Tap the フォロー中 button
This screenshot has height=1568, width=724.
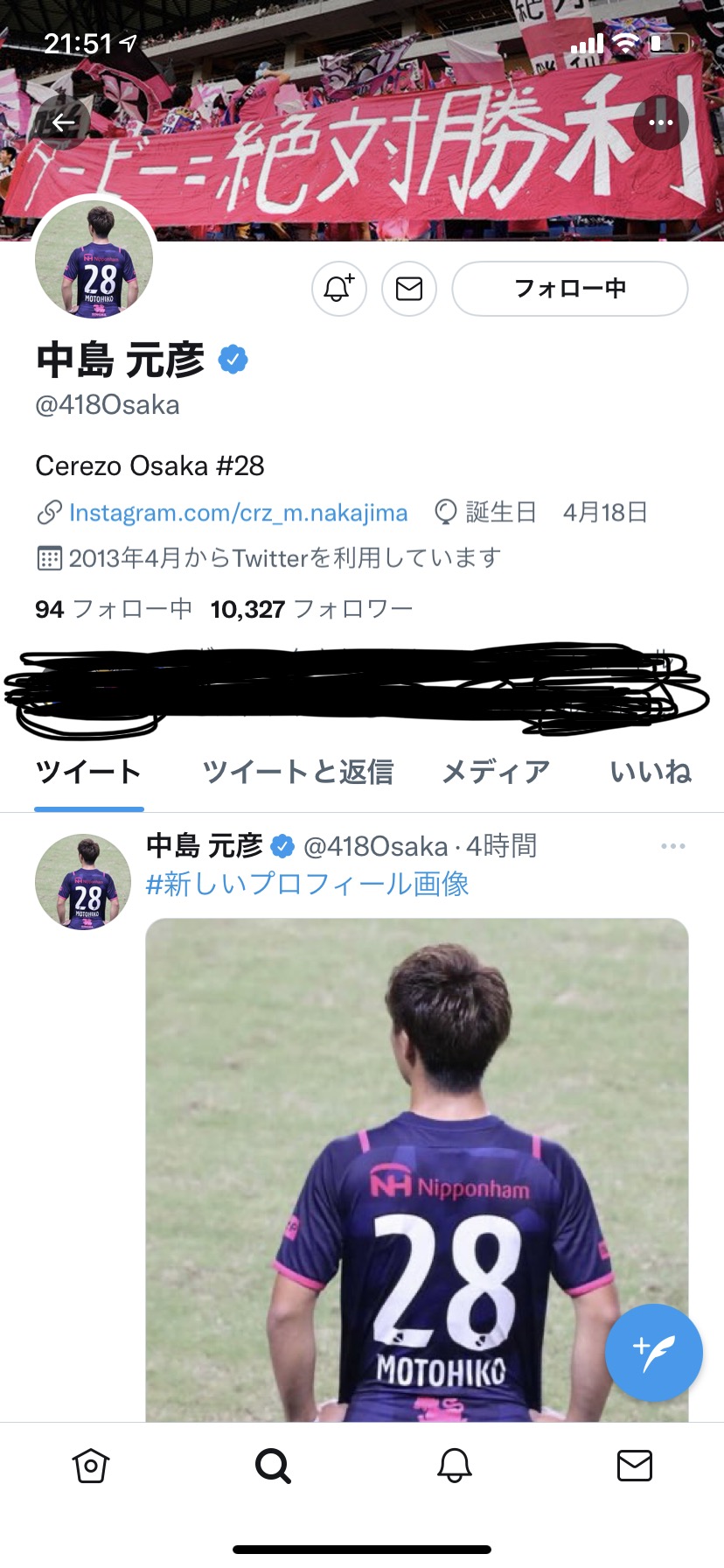tap(570, 289)
